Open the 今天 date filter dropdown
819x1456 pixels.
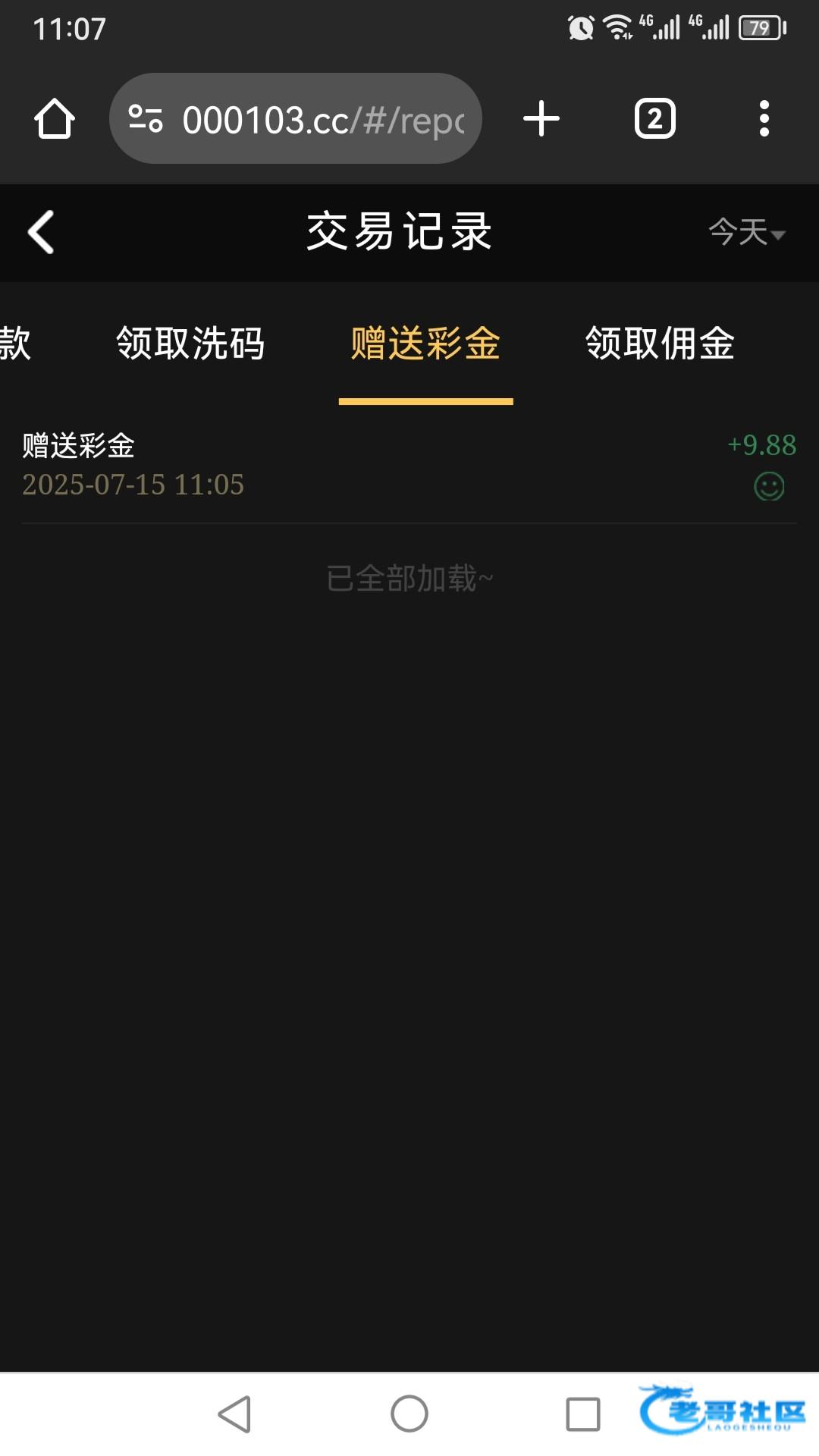pos(746,232)
